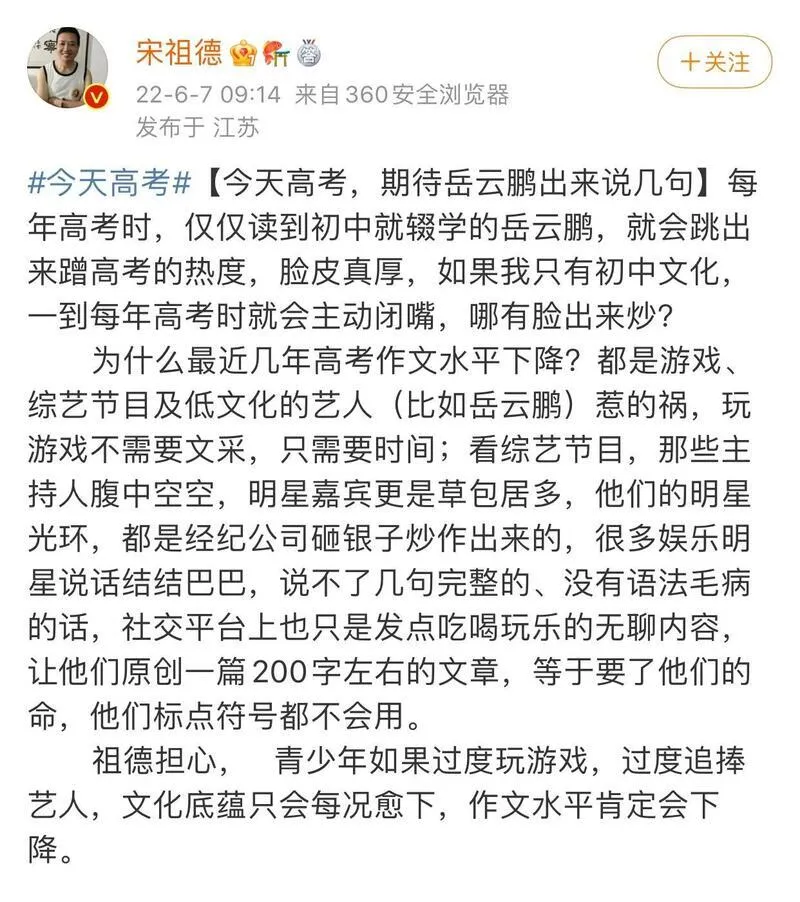Follow 宋祖德 with the 关注 button
The height and width of the screenshot is (902, 800).
(x=714, y=62)
